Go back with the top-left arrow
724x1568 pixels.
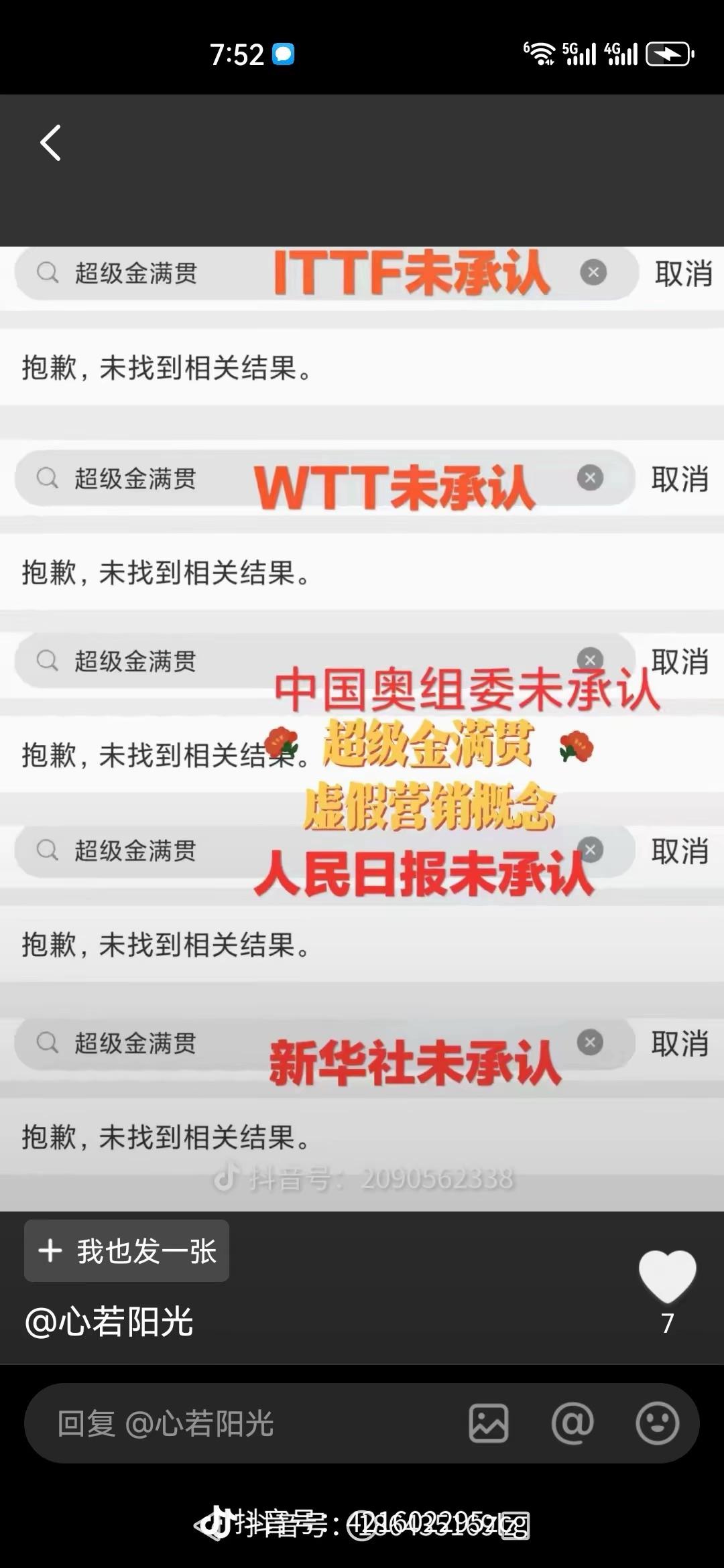point(51,143)
